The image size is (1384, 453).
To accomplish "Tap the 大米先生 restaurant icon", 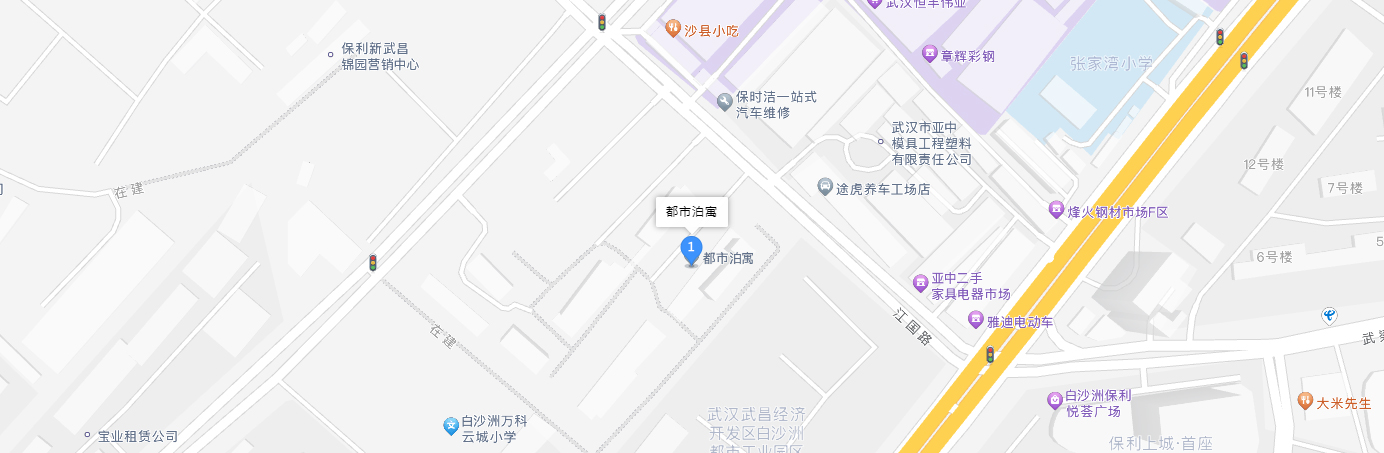I will click(1305, 400).
